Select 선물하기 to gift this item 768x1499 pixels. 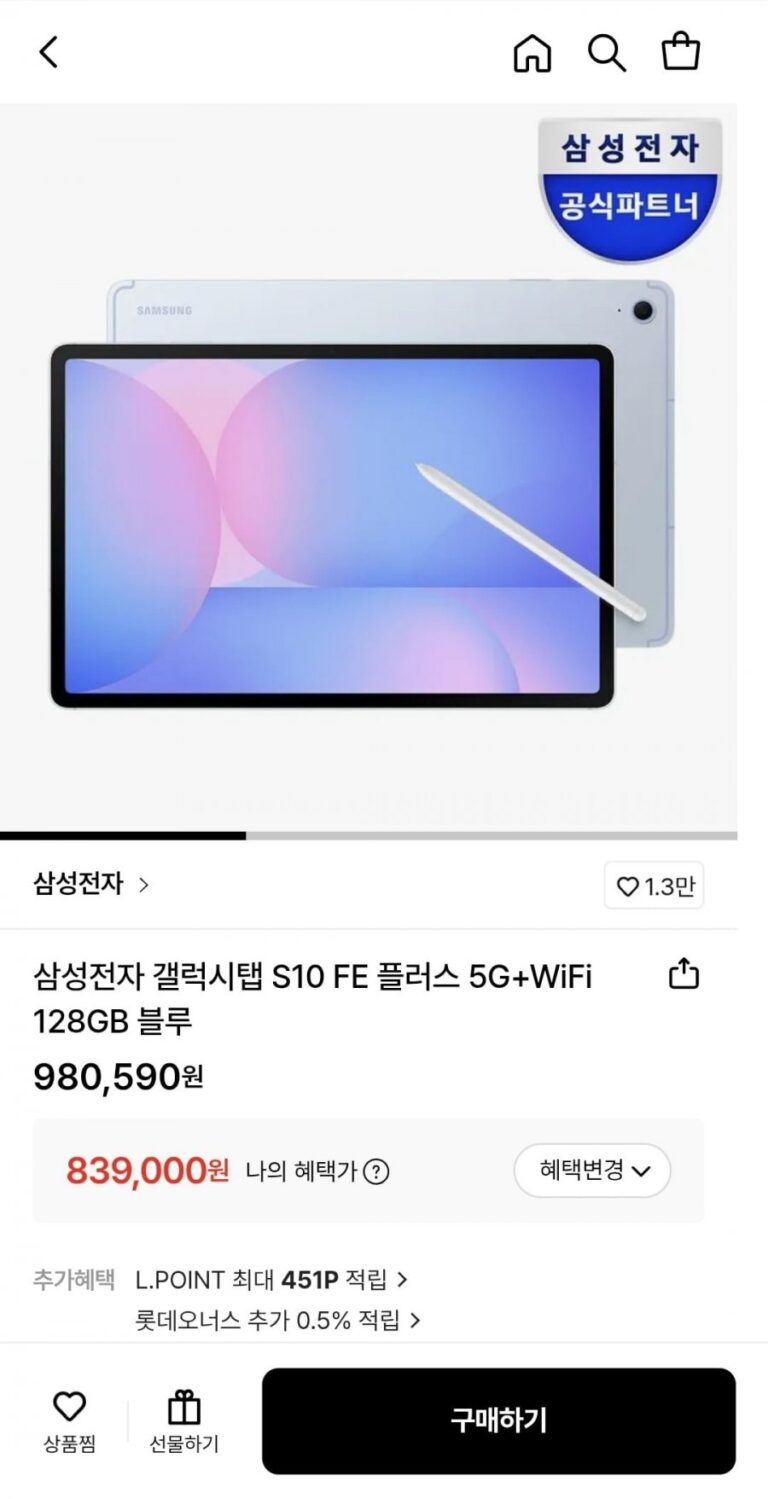[x=184, y=1422]
